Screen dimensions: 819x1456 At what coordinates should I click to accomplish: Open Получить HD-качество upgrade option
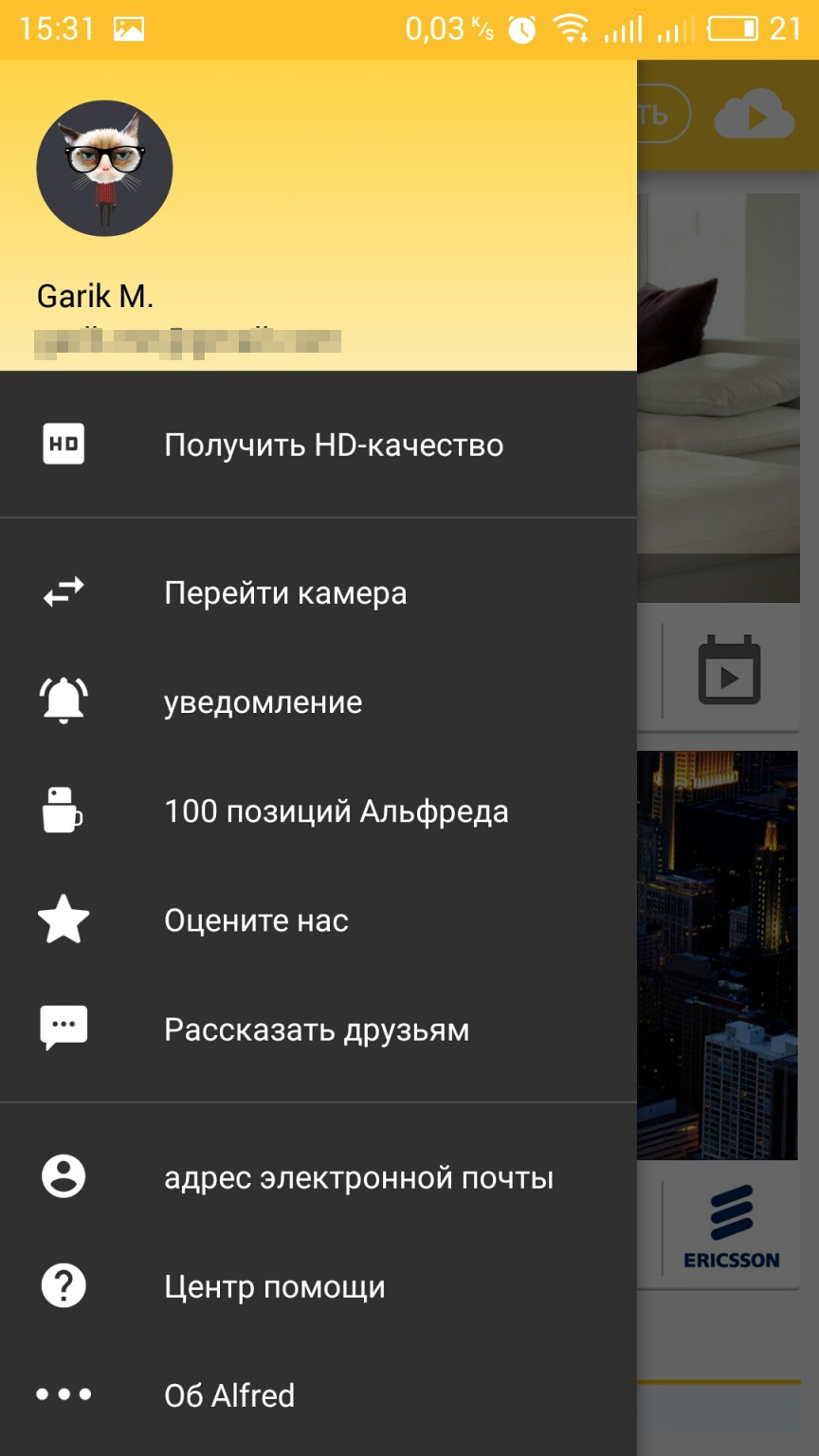point(318,445)
